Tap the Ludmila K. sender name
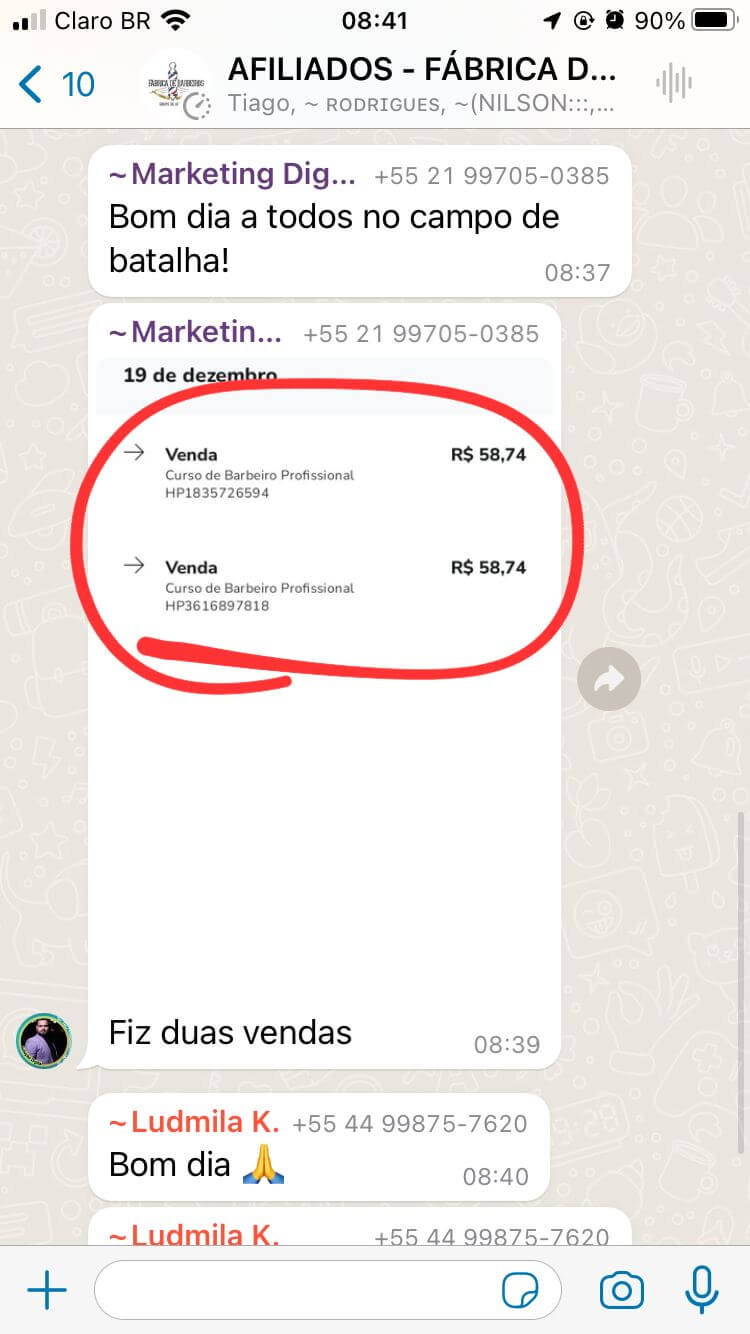 pos(195,1122)
